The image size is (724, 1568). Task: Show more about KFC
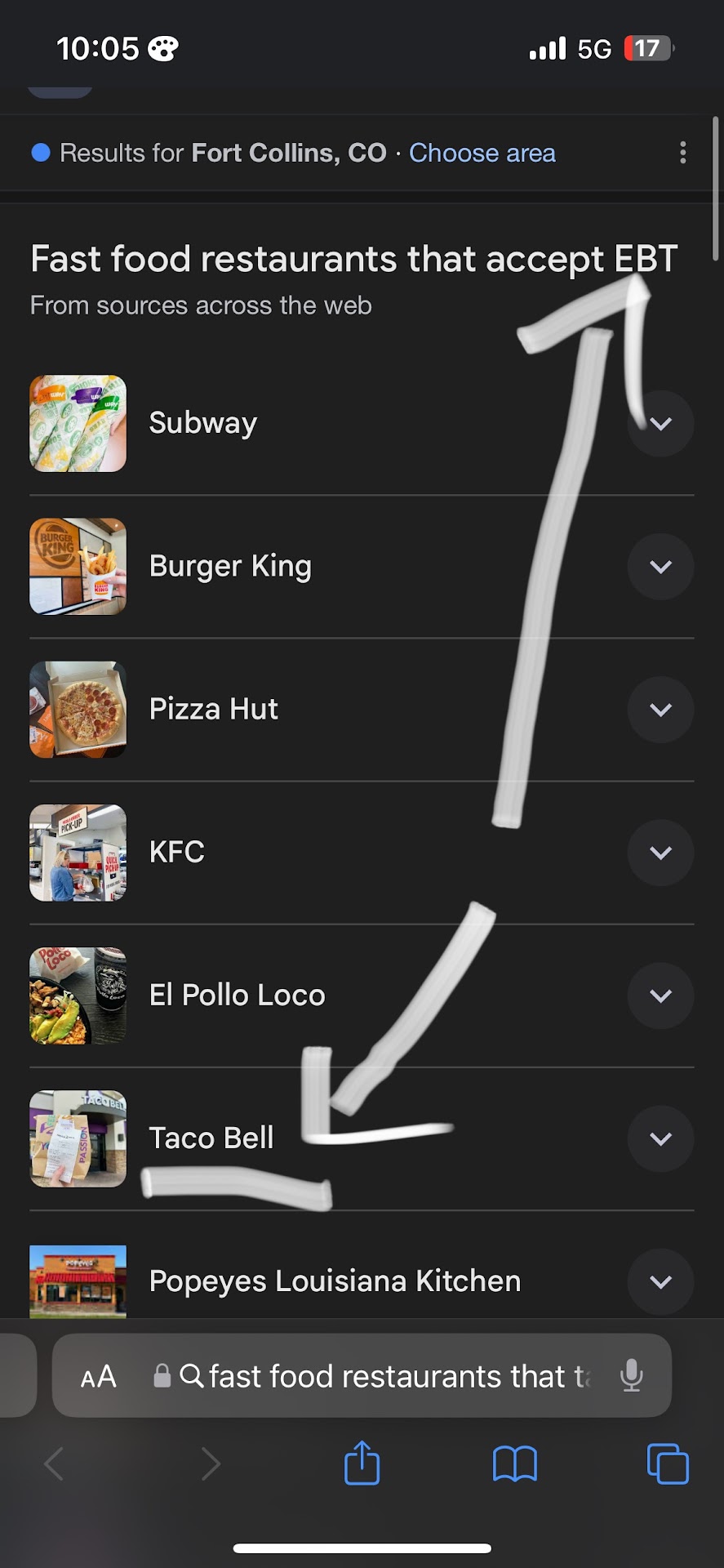660,853
